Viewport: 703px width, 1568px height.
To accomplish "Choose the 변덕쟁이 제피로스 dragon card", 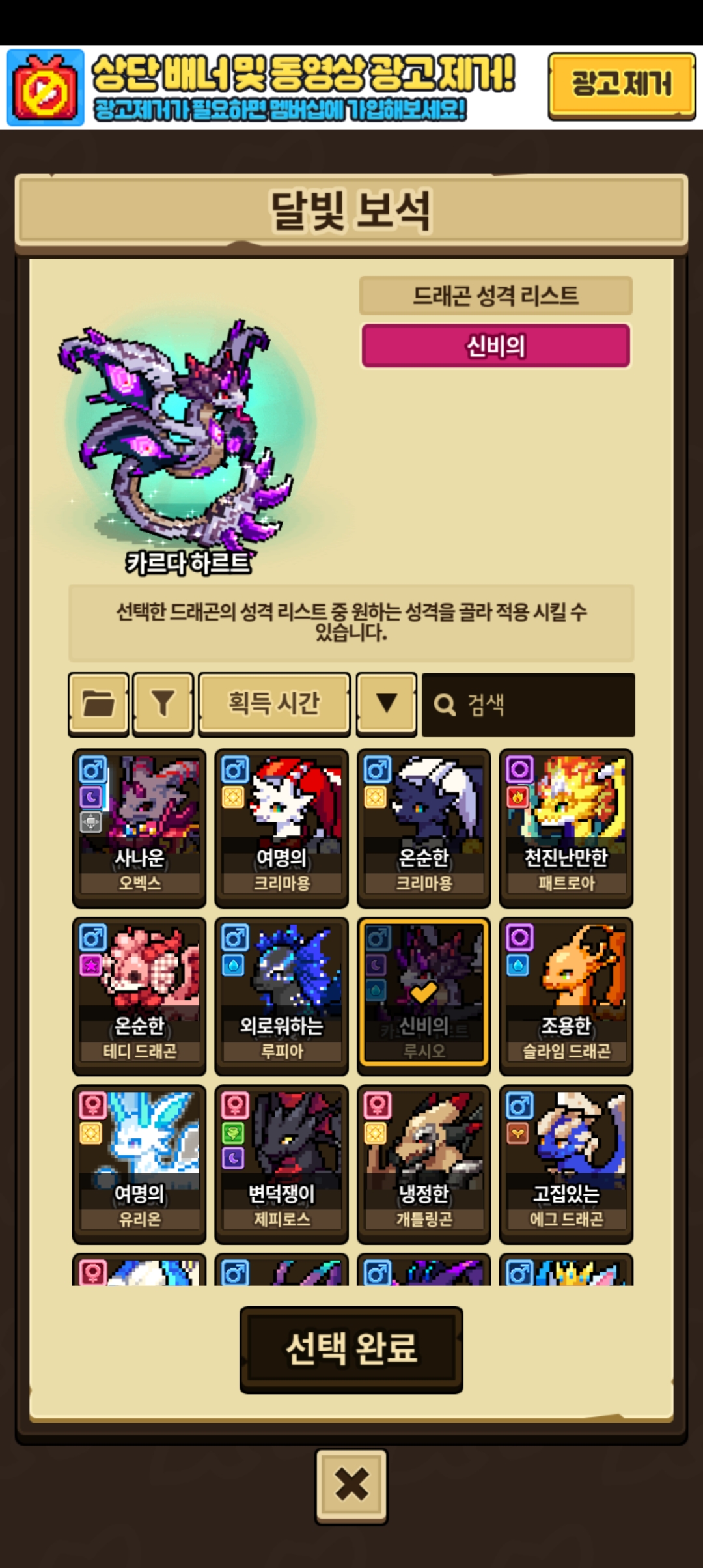I will [282, 1164].
